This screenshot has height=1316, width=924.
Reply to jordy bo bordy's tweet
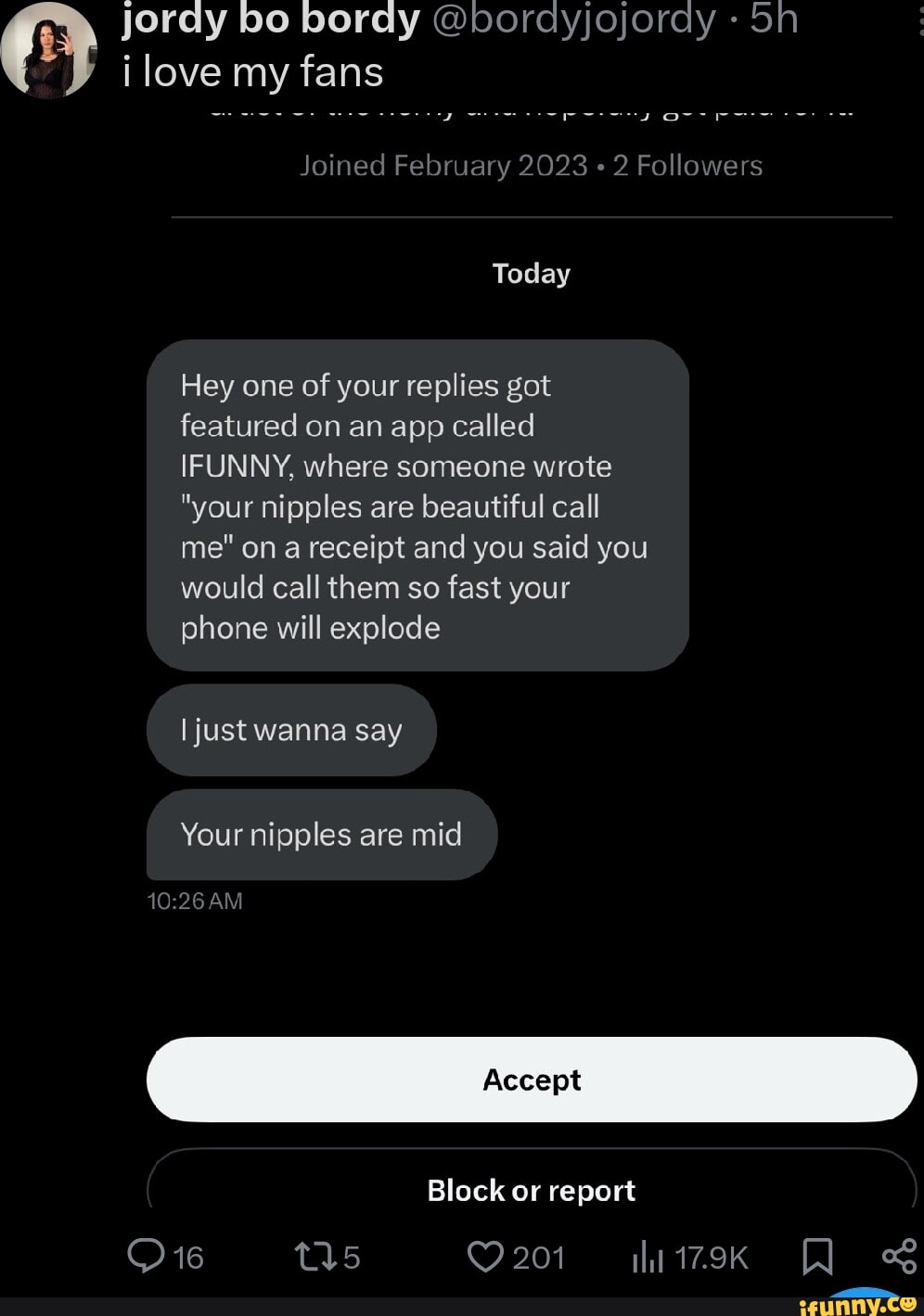pos(146,1257)
